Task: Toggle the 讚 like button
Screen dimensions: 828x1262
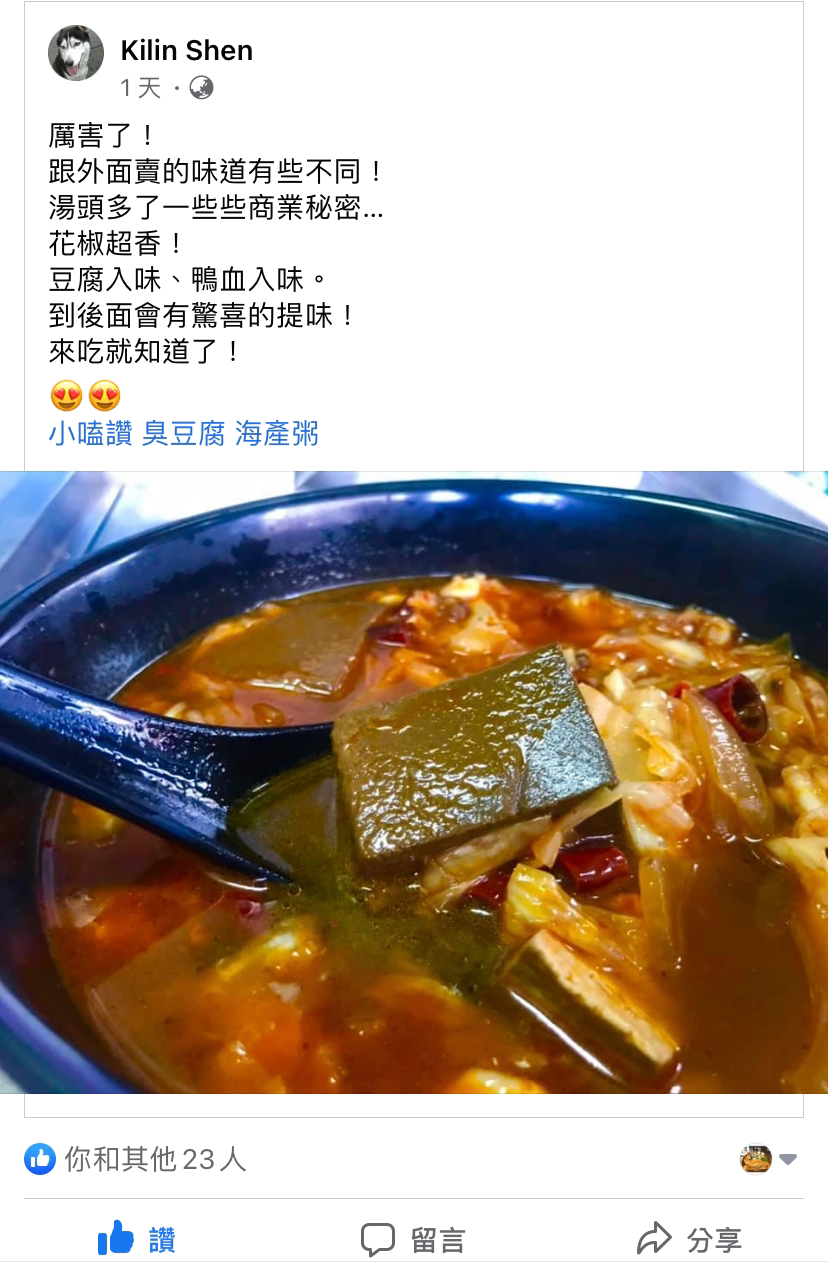Action: [137, 1240]
